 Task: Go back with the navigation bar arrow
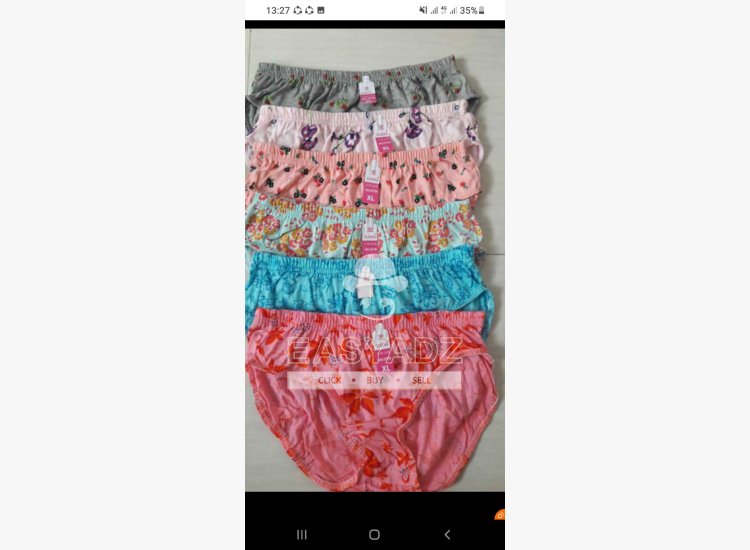coord(447,535)
